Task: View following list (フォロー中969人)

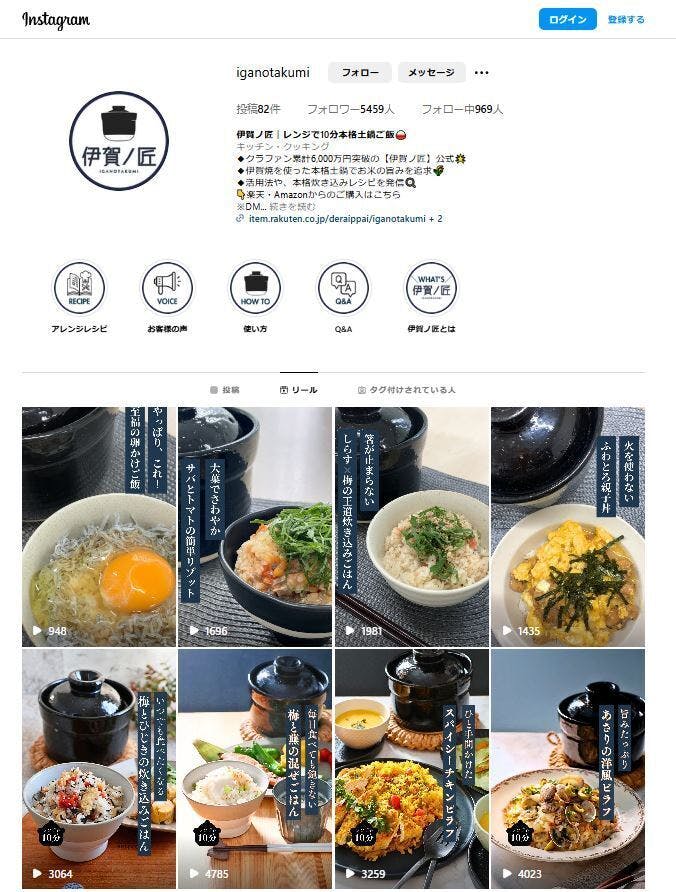Action: pyautogui.click(x=461, y=109)
